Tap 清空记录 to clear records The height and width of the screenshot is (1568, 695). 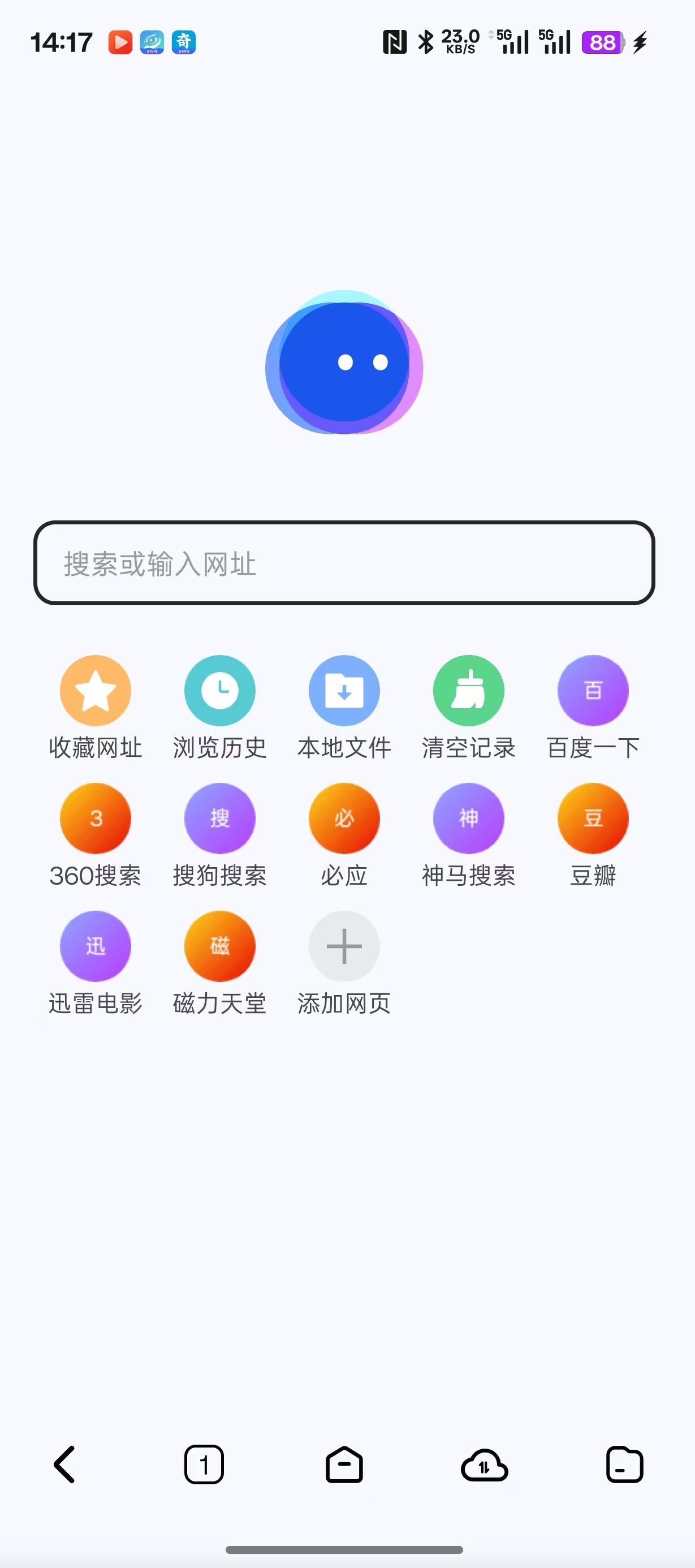tap(469, 690)
